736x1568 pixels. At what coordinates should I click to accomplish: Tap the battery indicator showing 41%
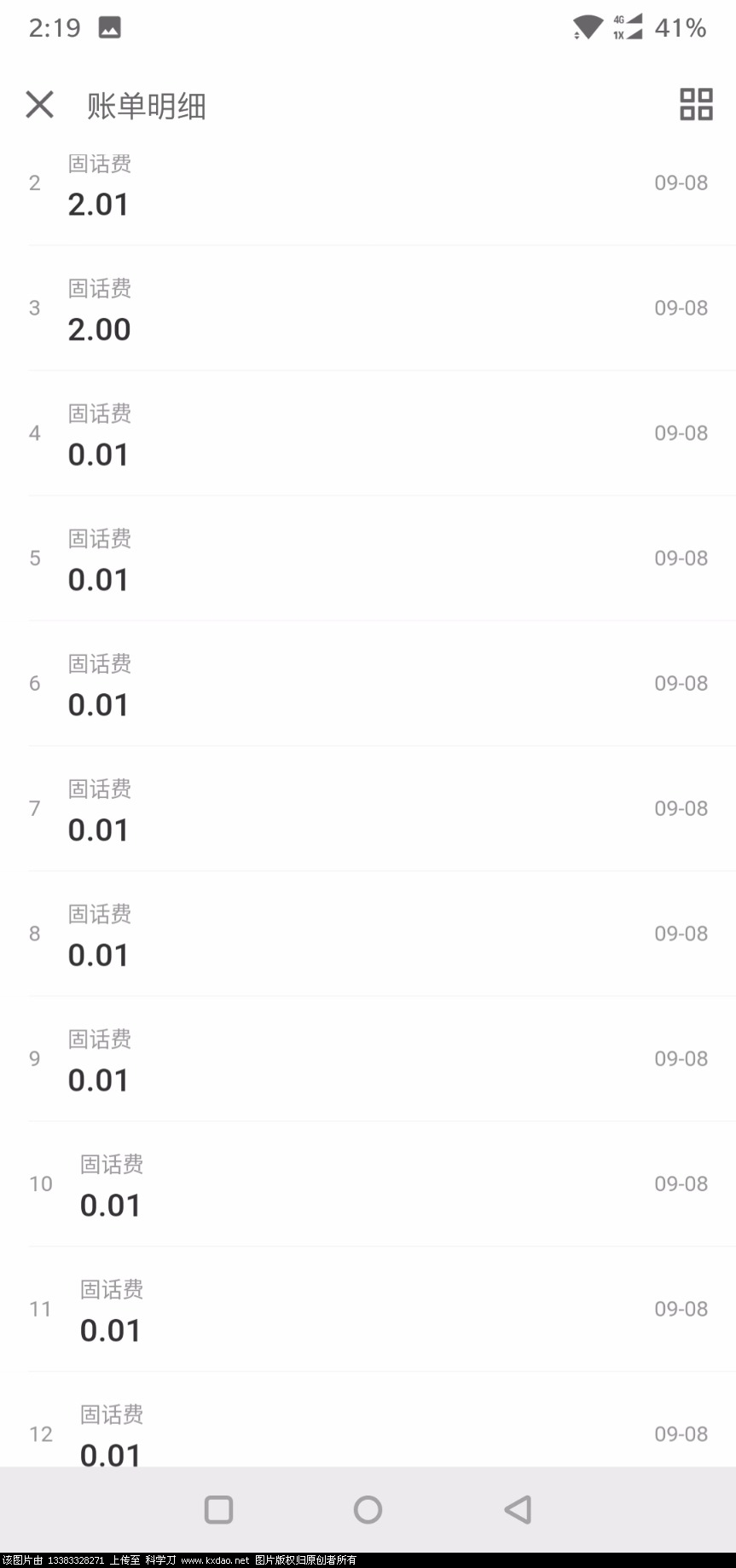tap(678, 28)
